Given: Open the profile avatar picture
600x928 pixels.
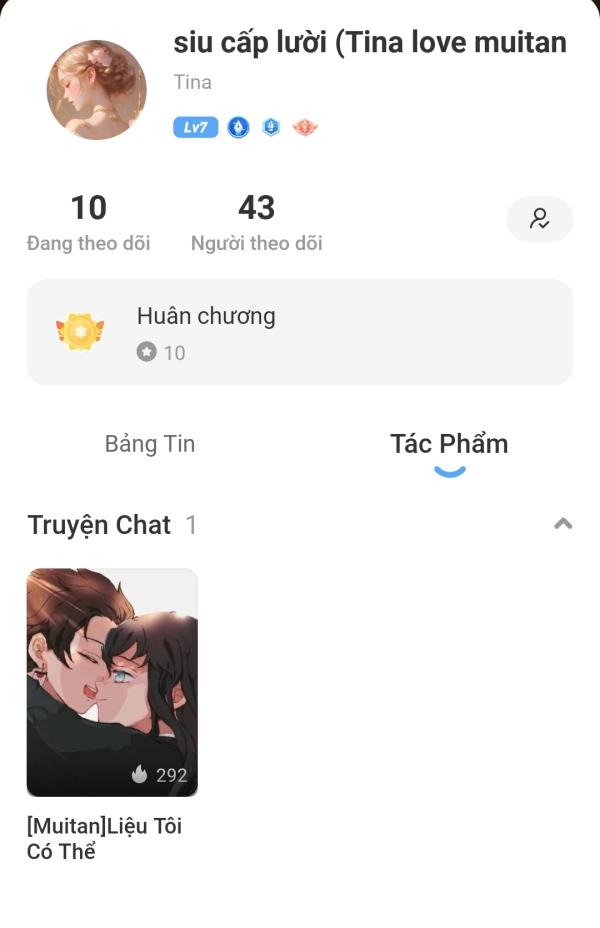Looking at the screenshot, I should click(97, 90).
